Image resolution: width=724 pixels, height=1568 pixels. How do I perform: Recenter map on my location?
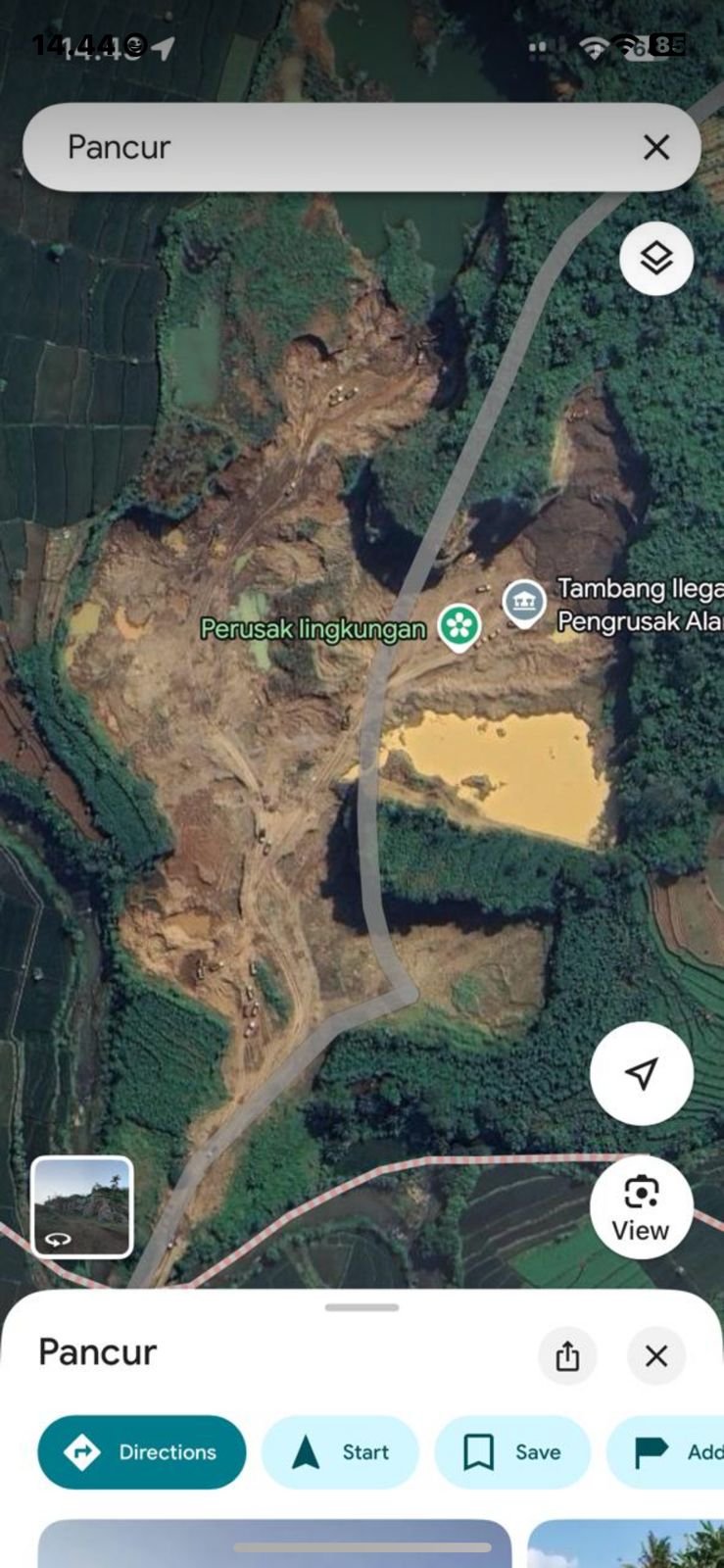[641, 1073]
